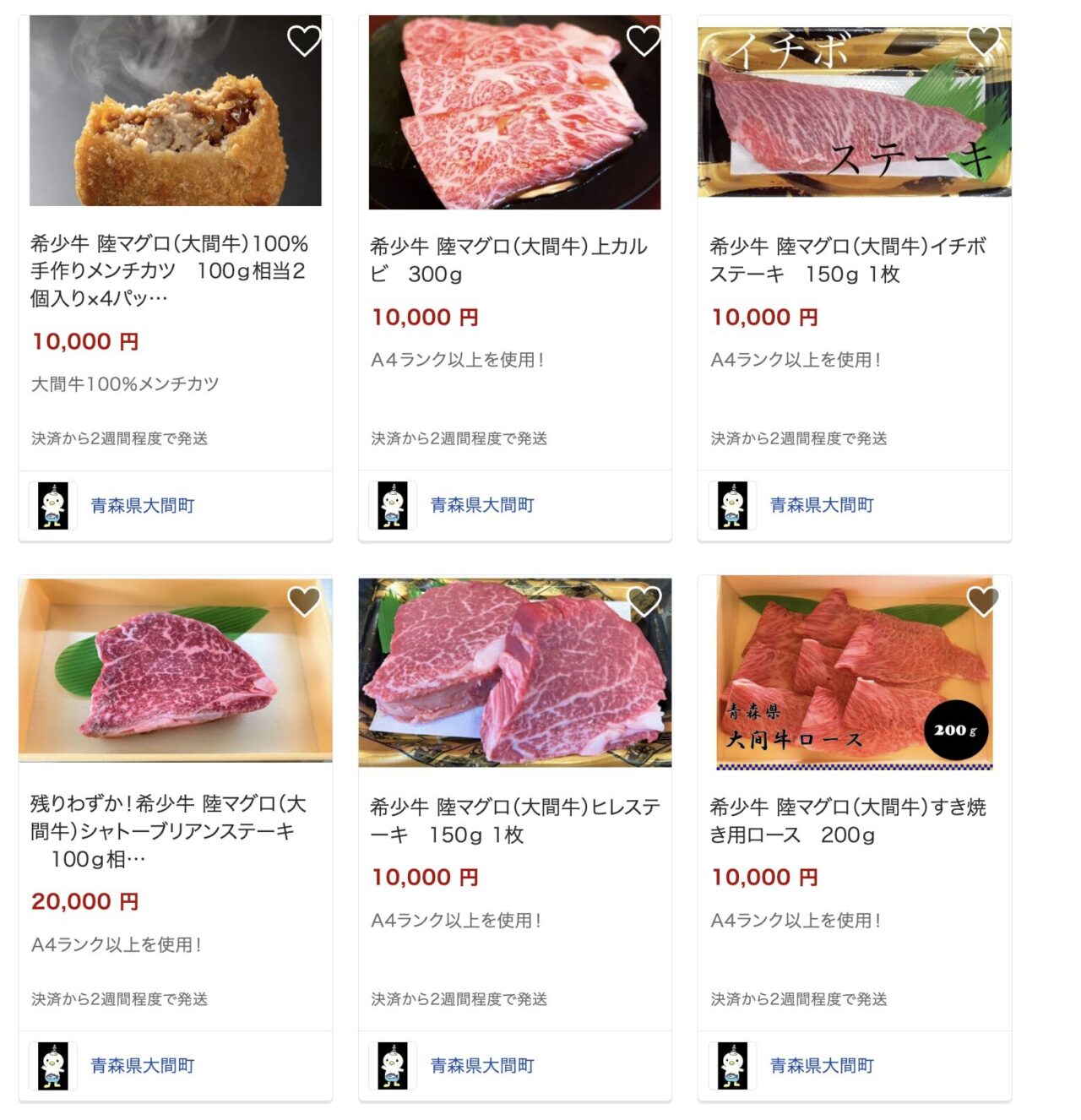Open 青森県大間町 link under 上カルビ
1081x1120 pixels.
coord(482,505)
